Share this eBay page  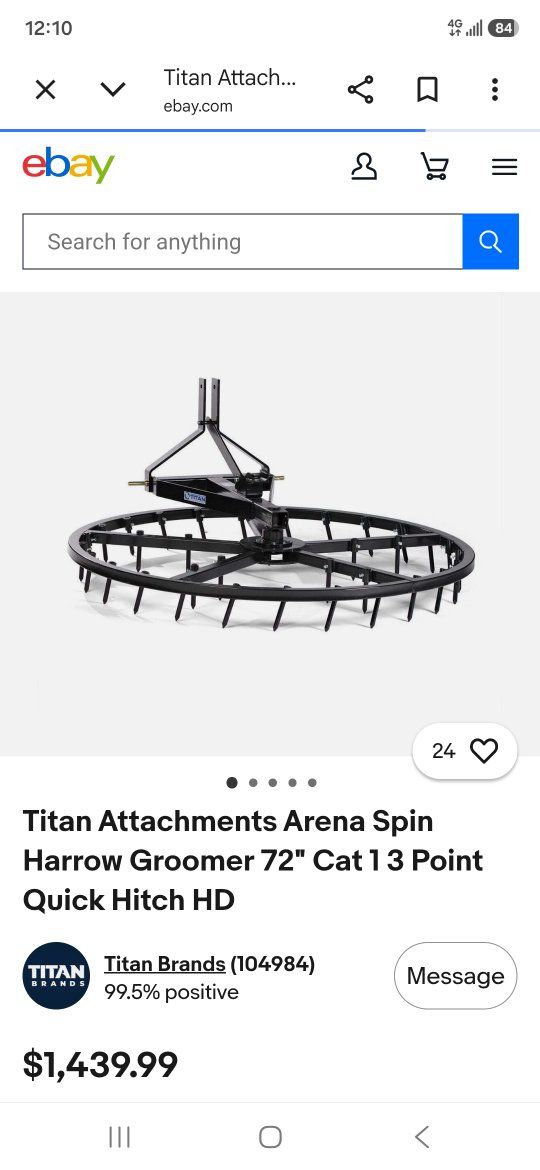[x=360, y=90]
